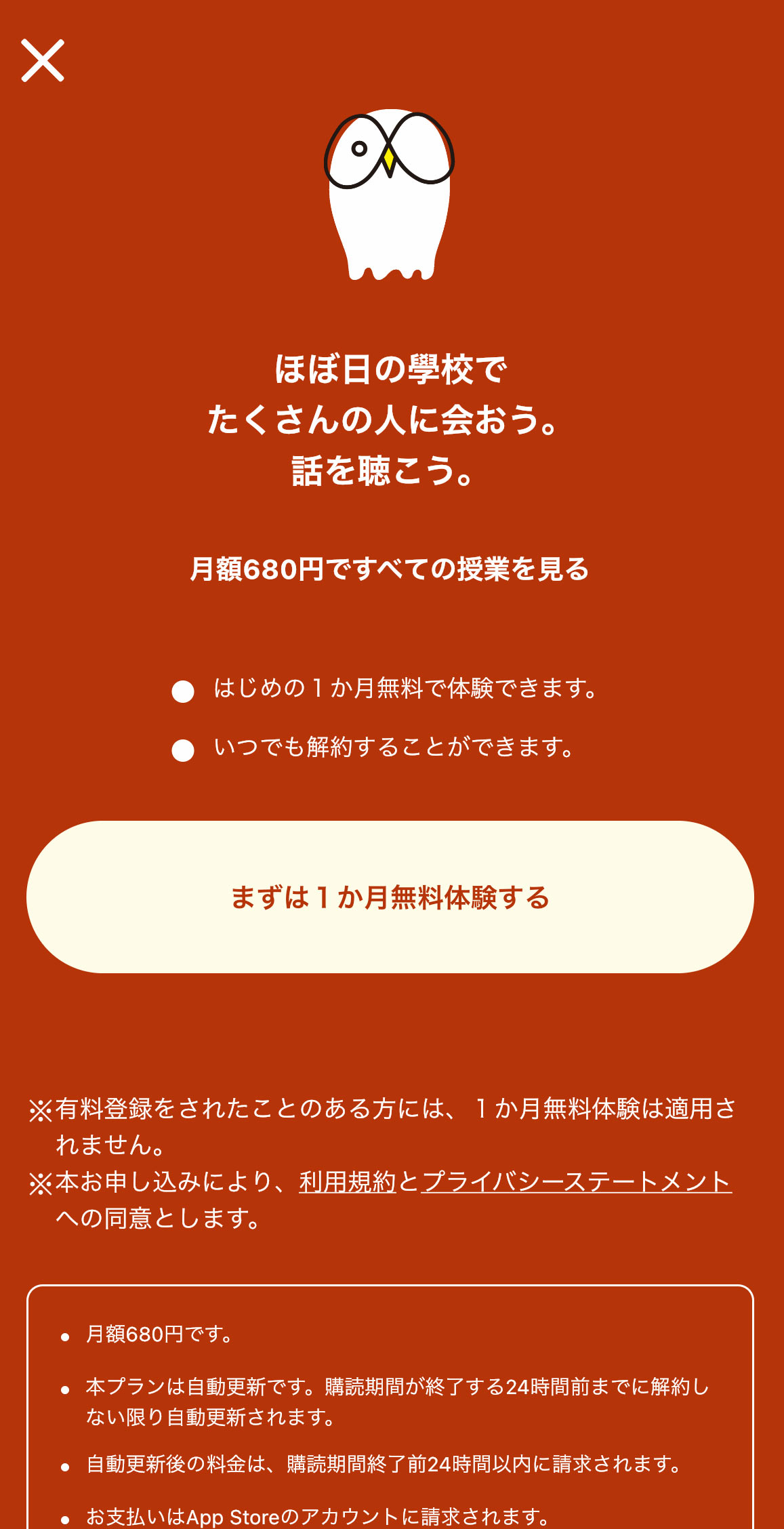Start the 1-month free trial button
This screenshot has width=784, height=1529.
390,897
